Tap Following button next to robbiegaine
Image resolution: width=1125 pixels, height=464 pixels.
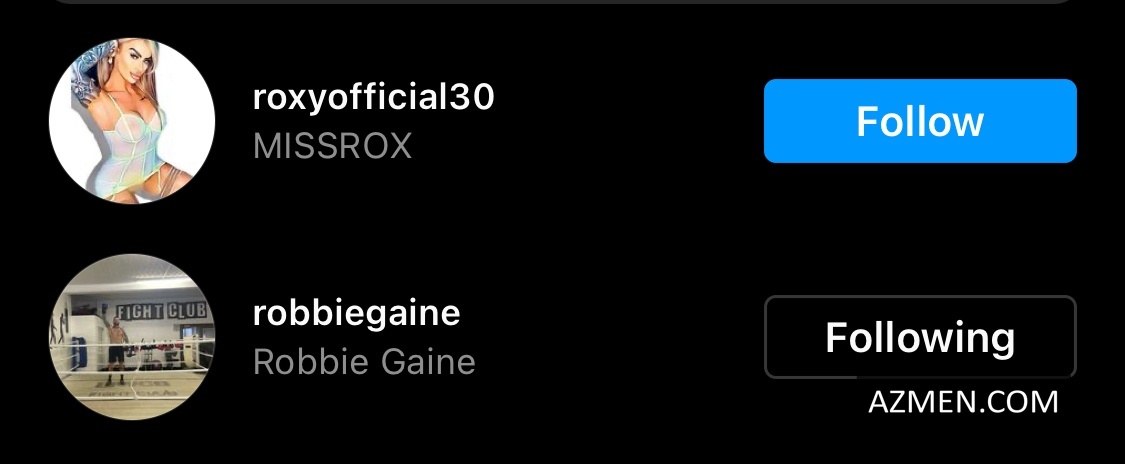click(x=919, y=337)
